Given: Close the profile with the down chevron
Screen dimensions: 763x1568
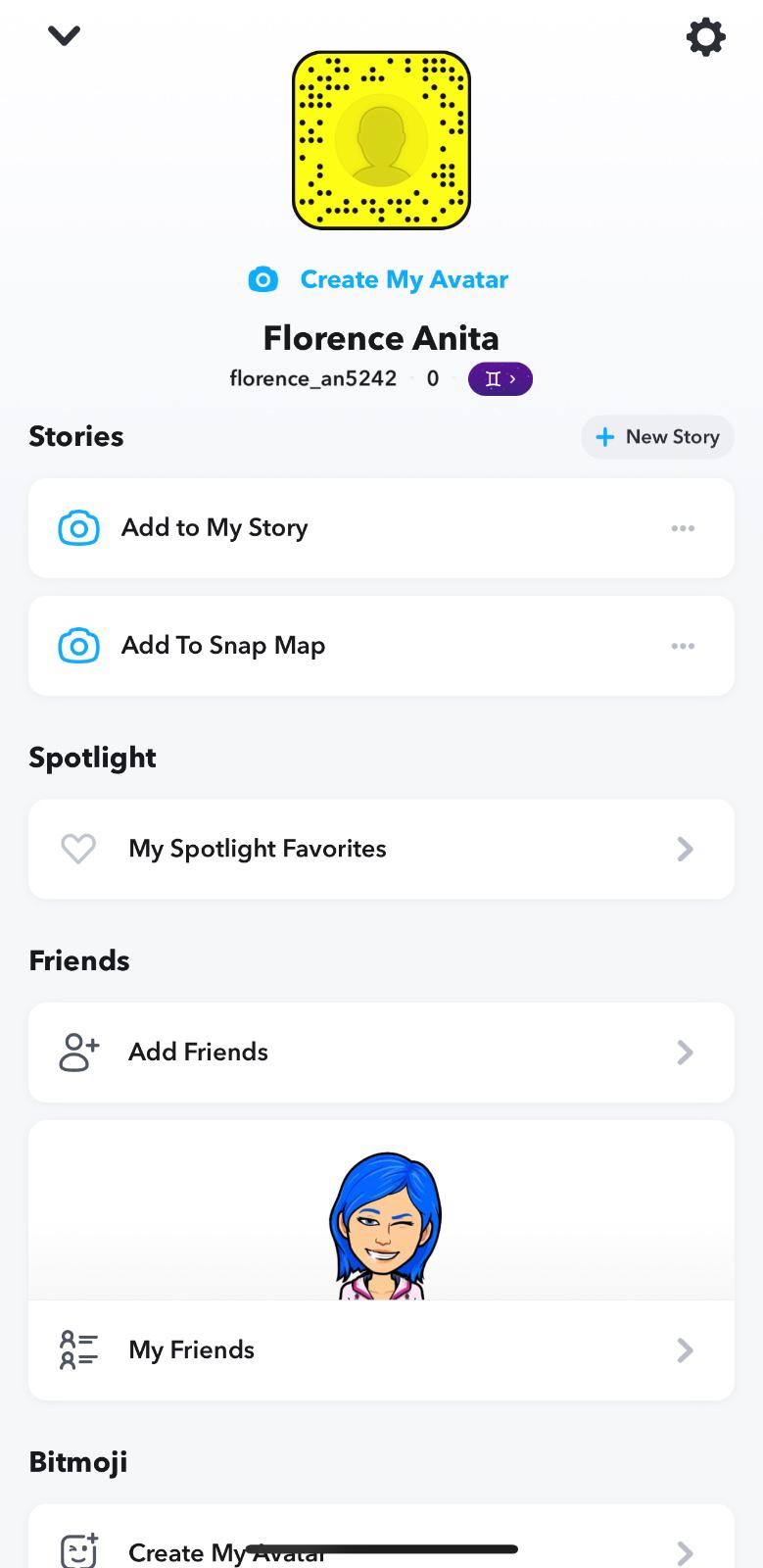Looking at the screenshot, I should pyautogui.click(x=64, y=36).
